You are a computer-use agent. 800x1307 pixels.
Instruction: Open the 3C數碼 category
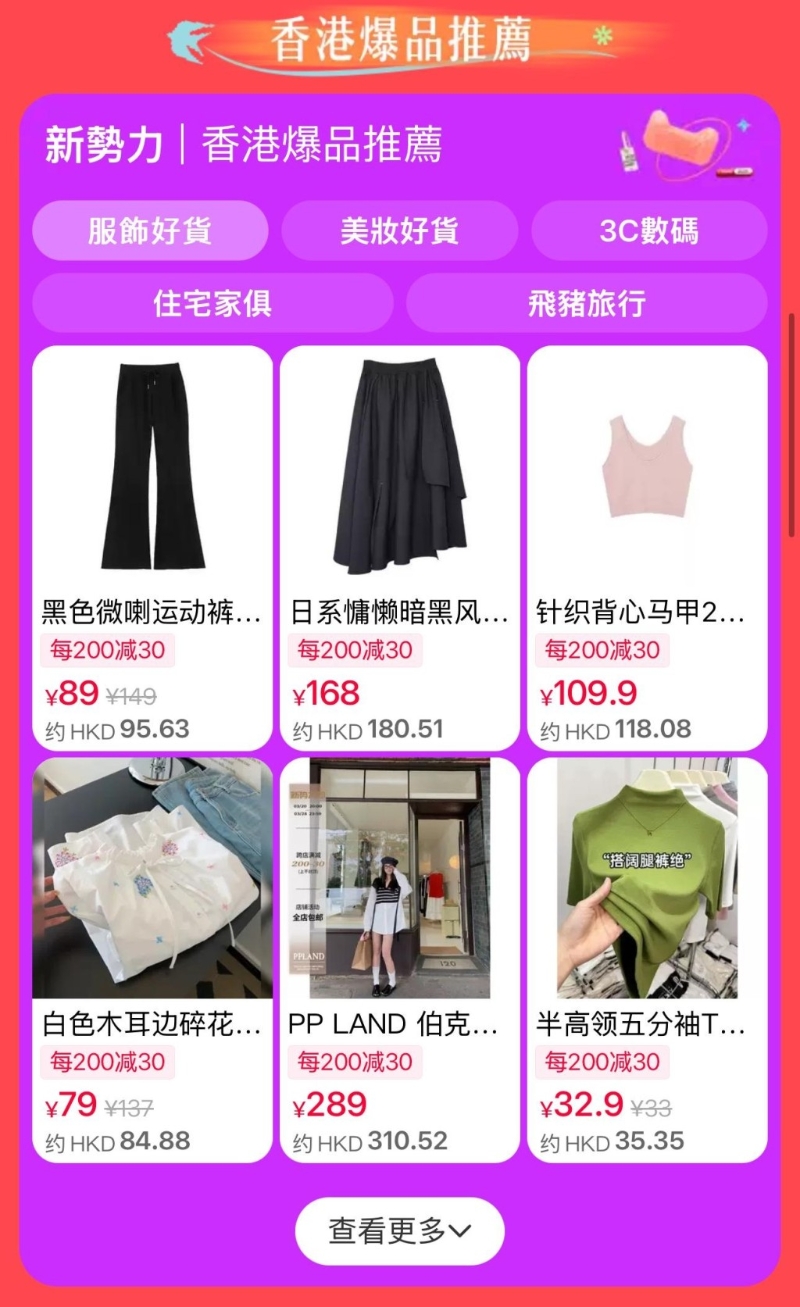click(x=649, y=231)
